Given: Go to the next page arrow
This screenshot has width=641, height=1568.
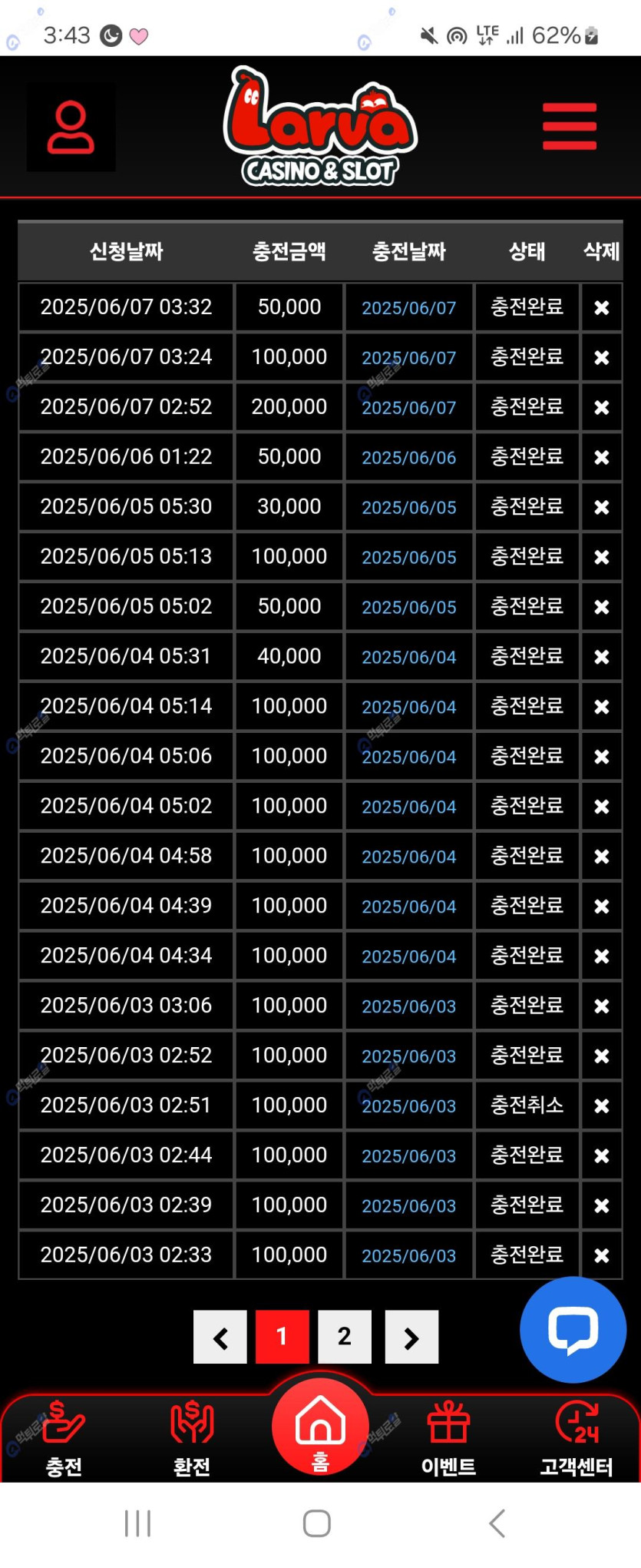Looking at the screenshot, I should (411, 1338).
